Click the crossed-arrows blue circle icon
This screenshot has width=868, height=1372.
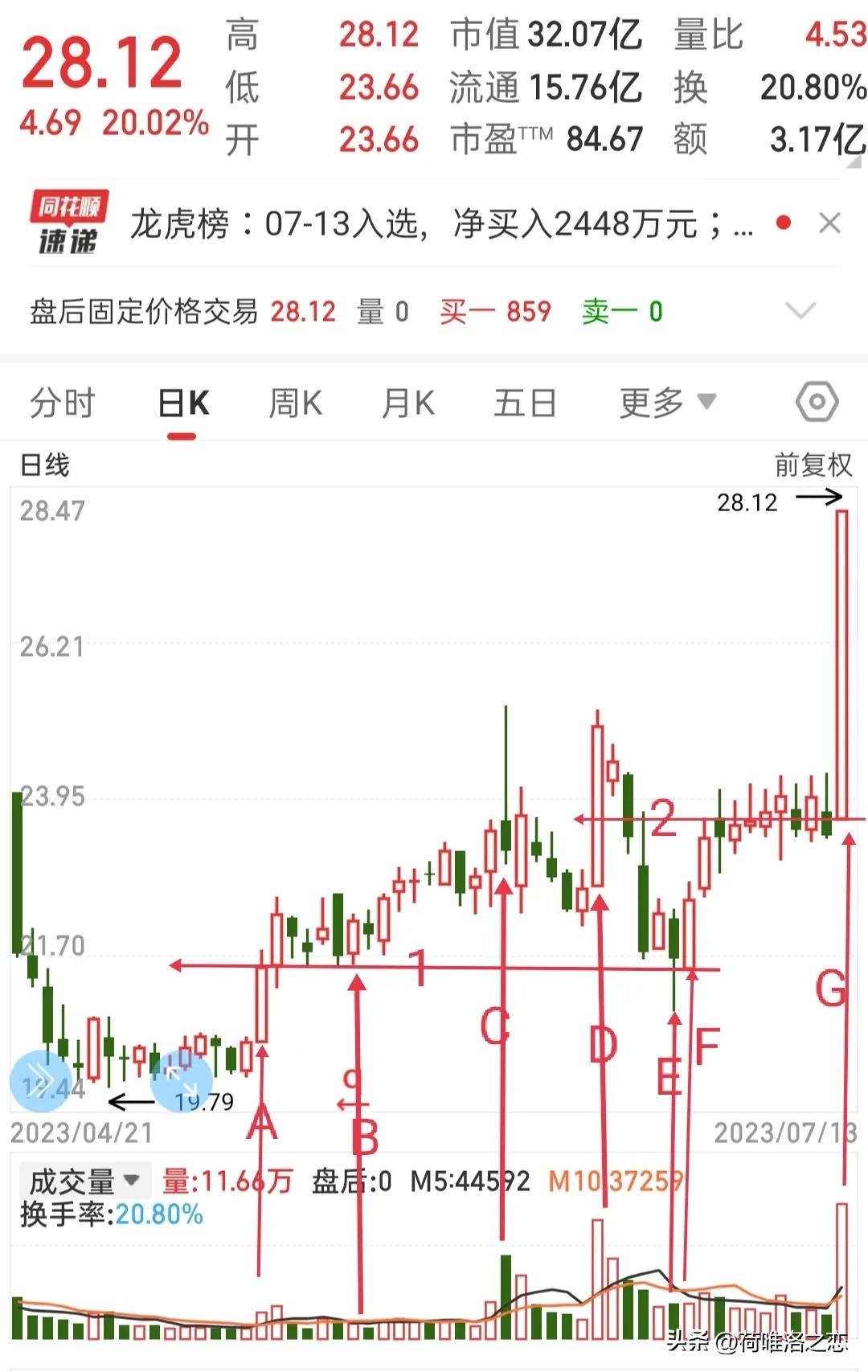(x=181, y=1081)
